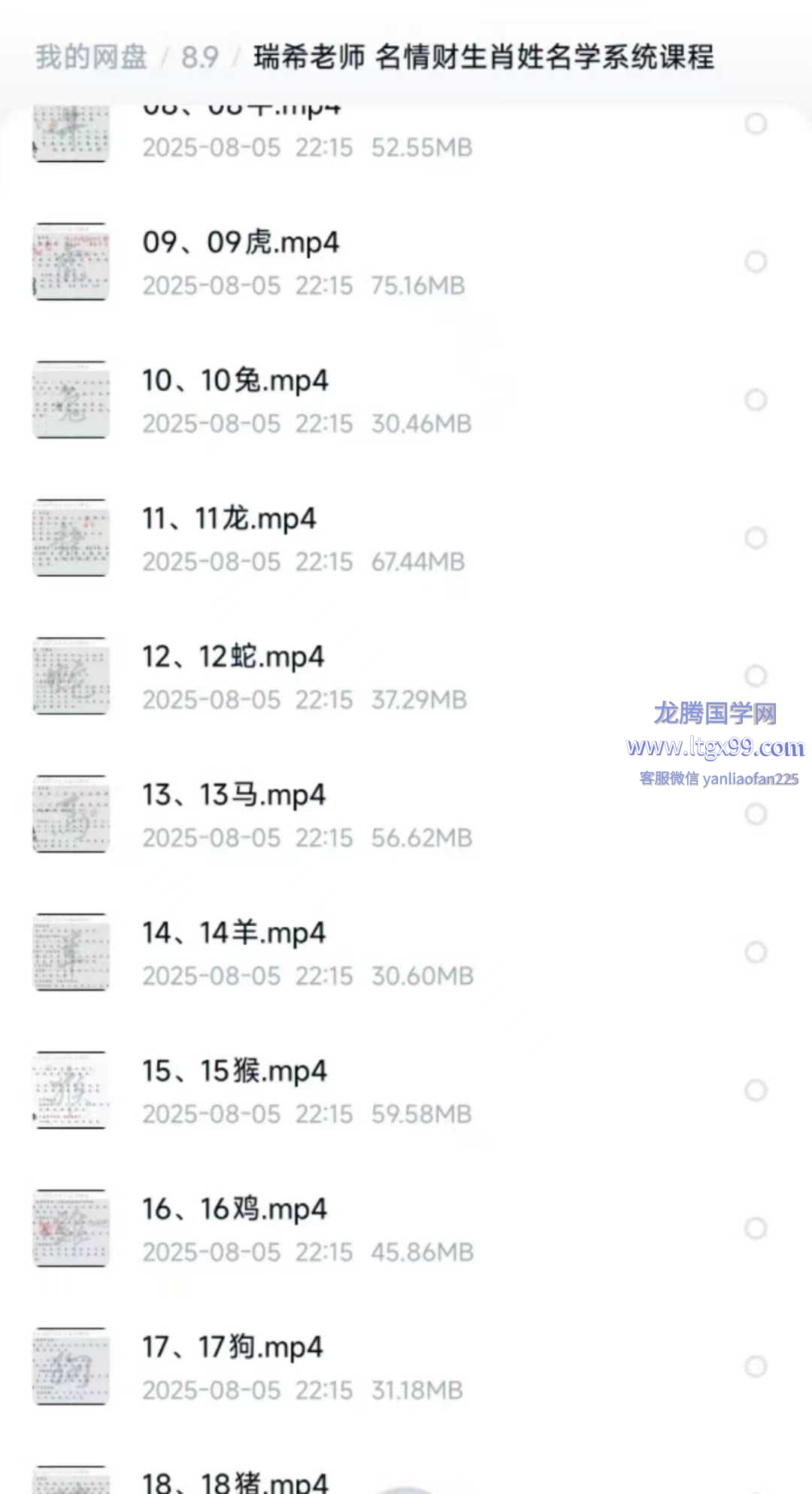Open the 8.9 folder breadcrumb
The image size is (812, 1494).
[199, 57]
